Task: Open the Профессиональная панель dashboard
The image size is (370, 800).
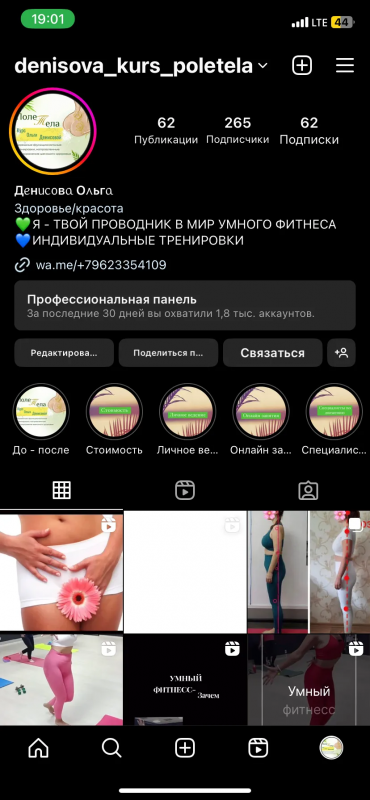Action: [185, 306]
